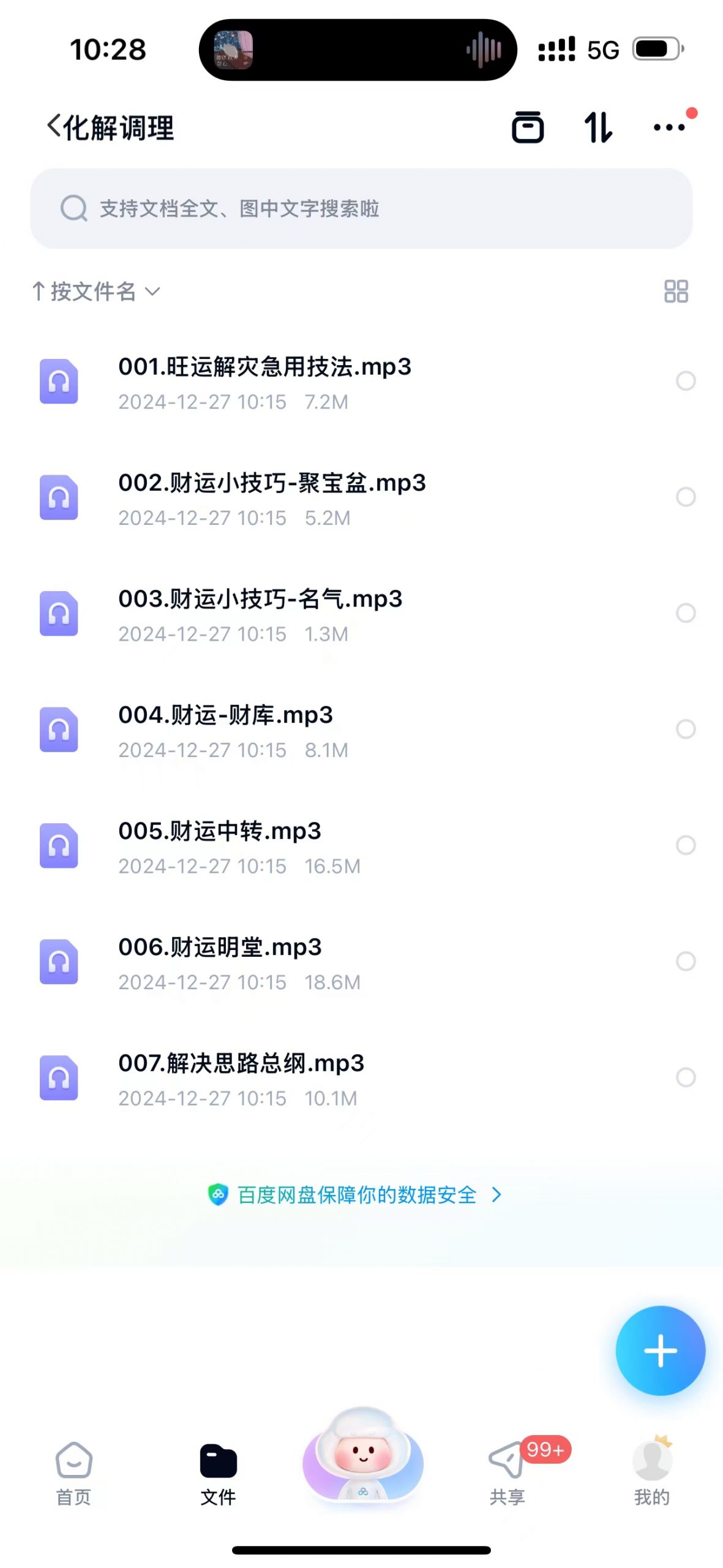Play 003.财运小技巧-名气.mp3

[x=361, y=613]
